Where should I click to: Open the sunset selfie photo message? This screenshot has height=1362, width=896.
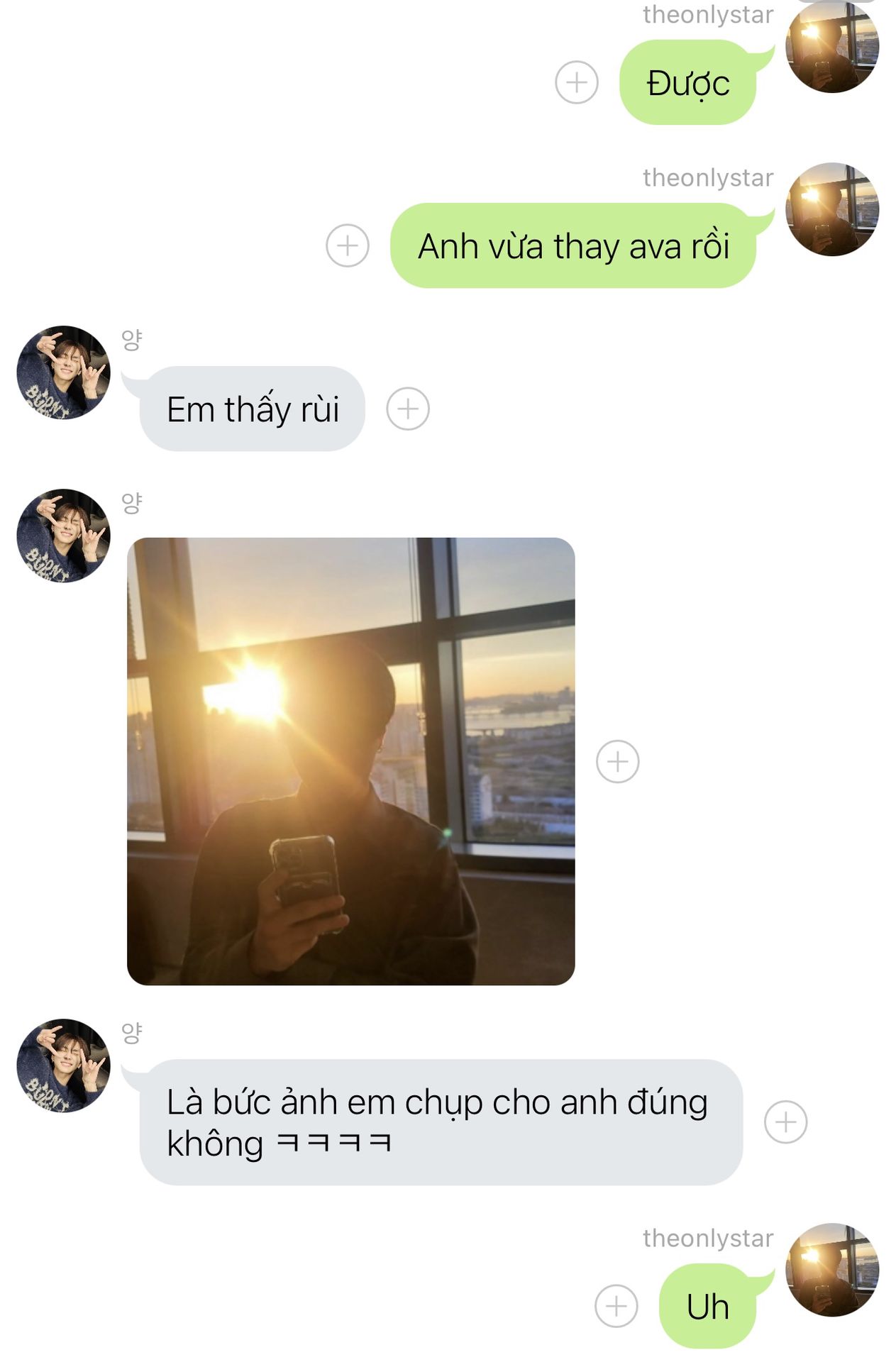[x=350, y=761]
